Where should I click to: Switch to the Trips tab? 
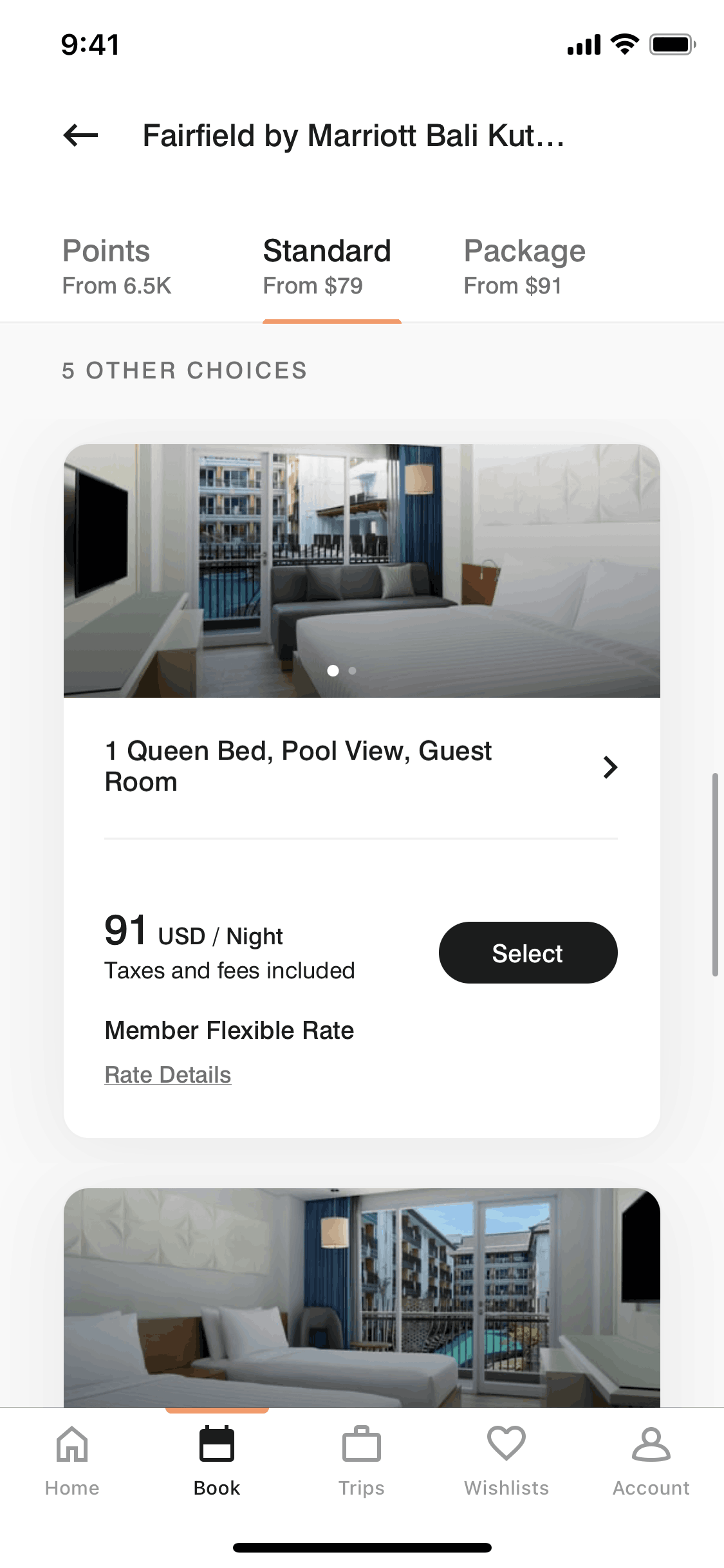click(362, 1461)
